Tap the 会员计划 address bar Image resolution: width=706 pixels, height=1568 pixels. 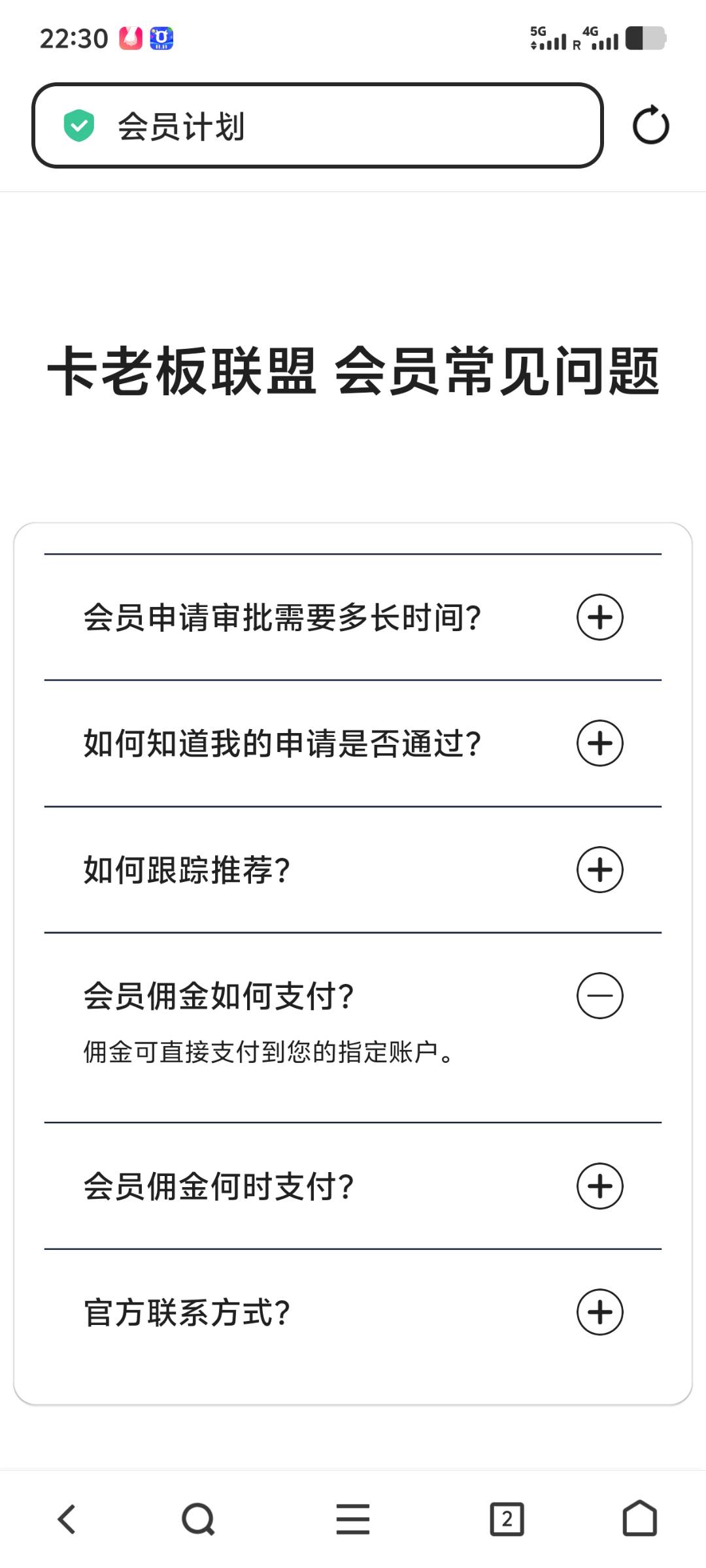click(317, 125)
